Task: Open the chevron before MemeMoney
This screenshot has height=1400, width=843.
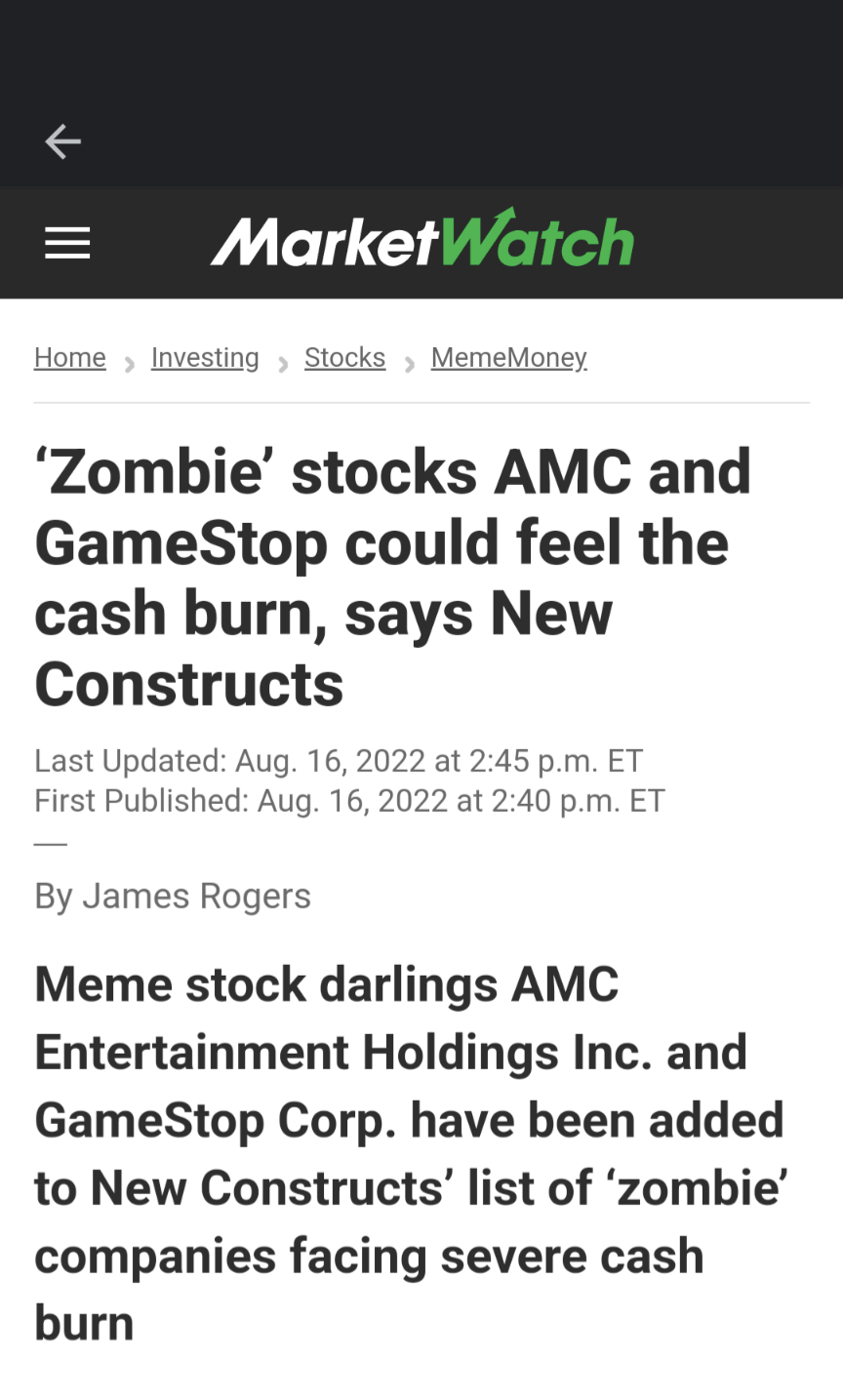Action: tap(408, 362)
